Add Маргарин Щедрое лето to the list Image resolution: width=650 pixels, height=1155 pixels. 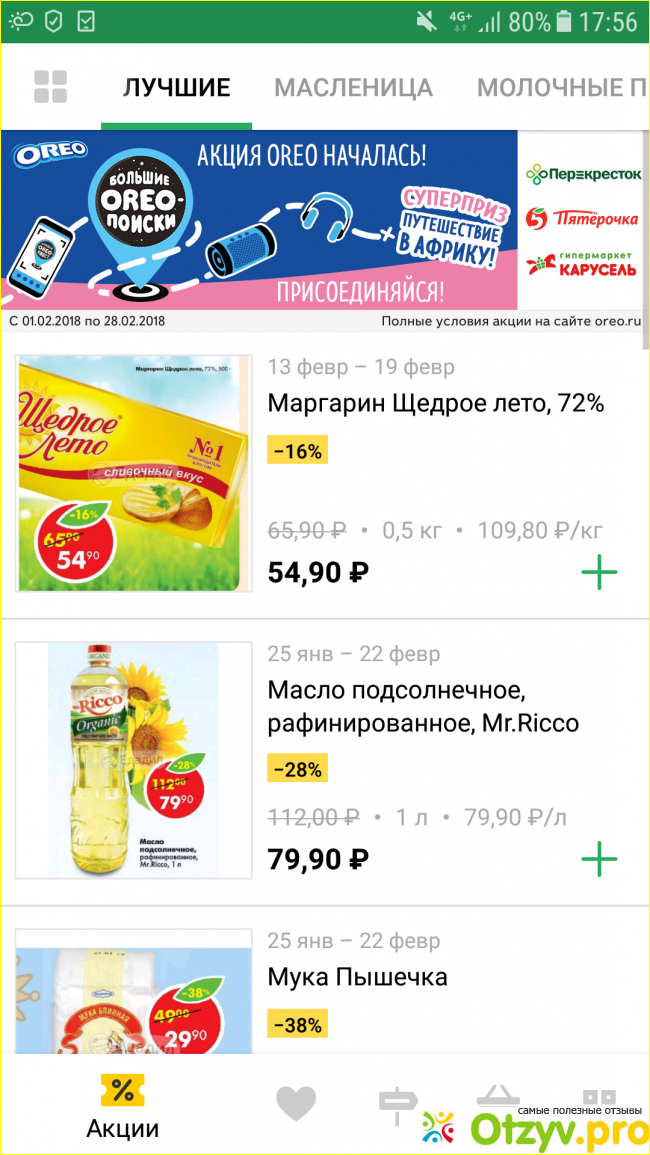(x=599, y=573)
